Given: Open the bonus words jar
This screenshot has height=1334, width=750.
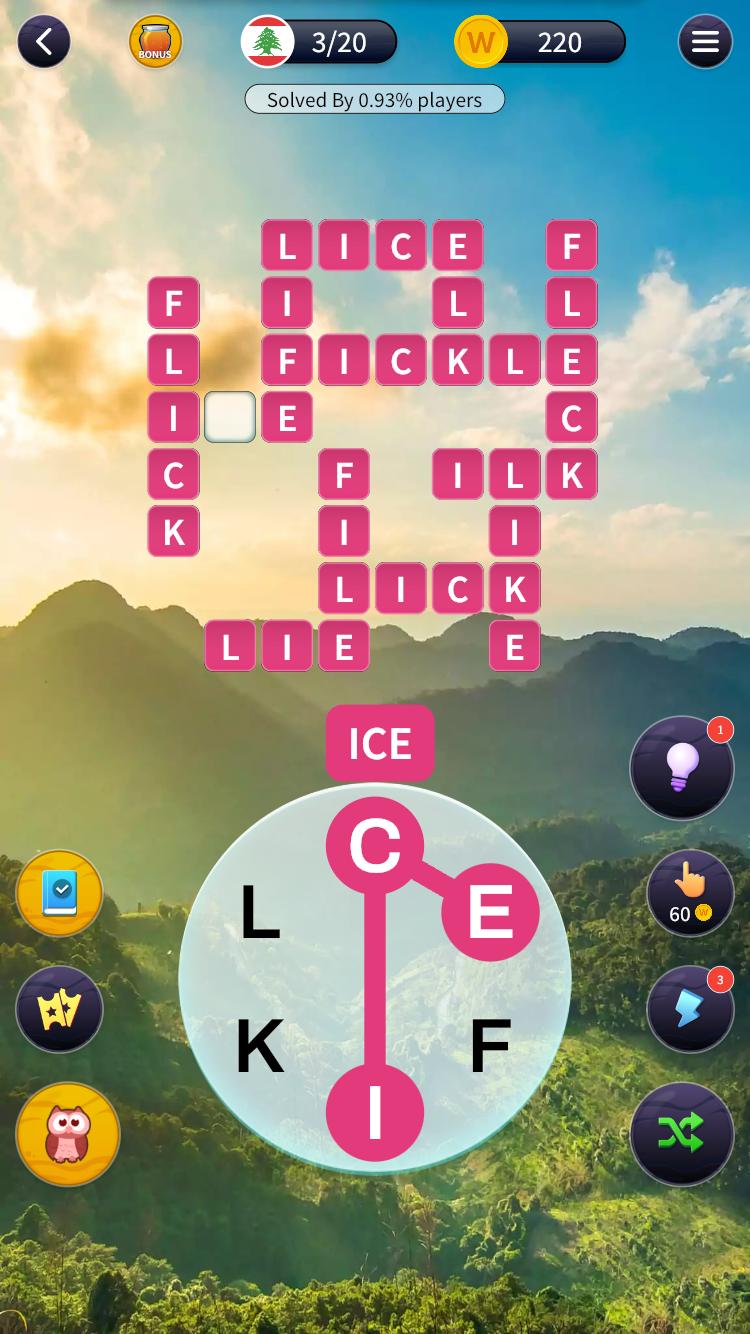Looking at the screenshot, I should pos(155,42).
